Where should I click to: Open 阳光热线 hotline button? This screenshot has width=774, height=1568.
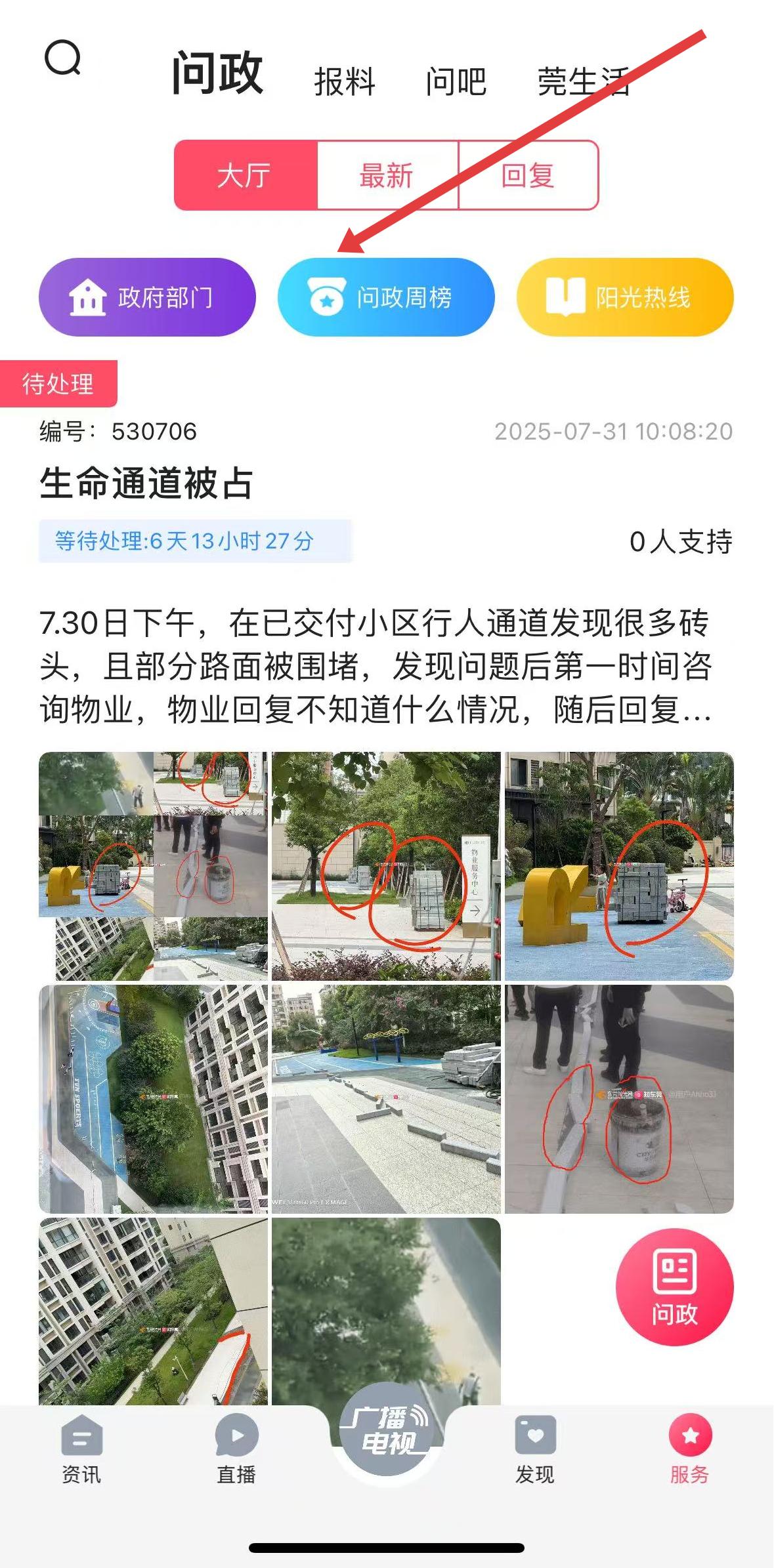625,297
